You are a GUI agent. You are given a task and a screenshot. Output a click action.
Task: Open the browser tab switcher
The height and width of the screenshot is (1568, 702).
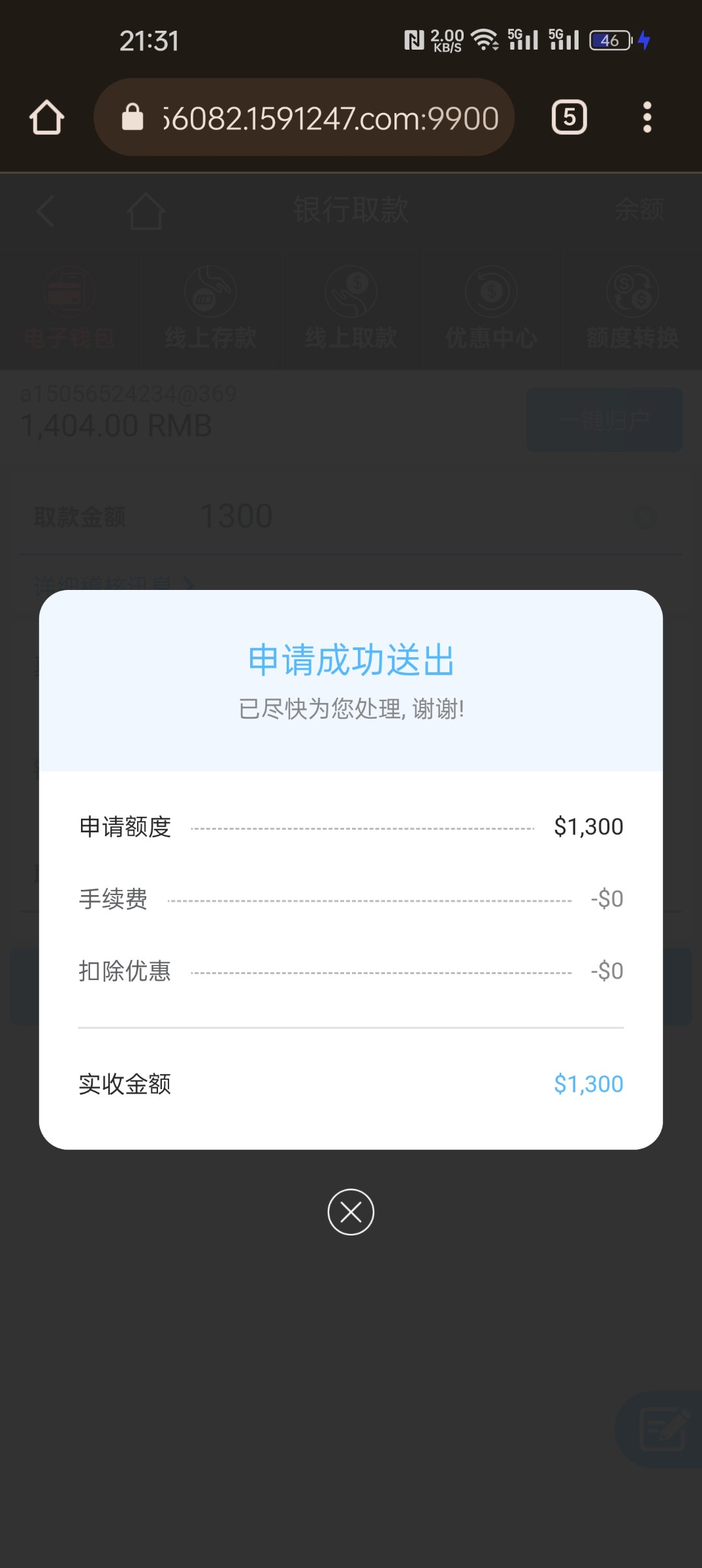pyautogui.click(x=569, y=118)
